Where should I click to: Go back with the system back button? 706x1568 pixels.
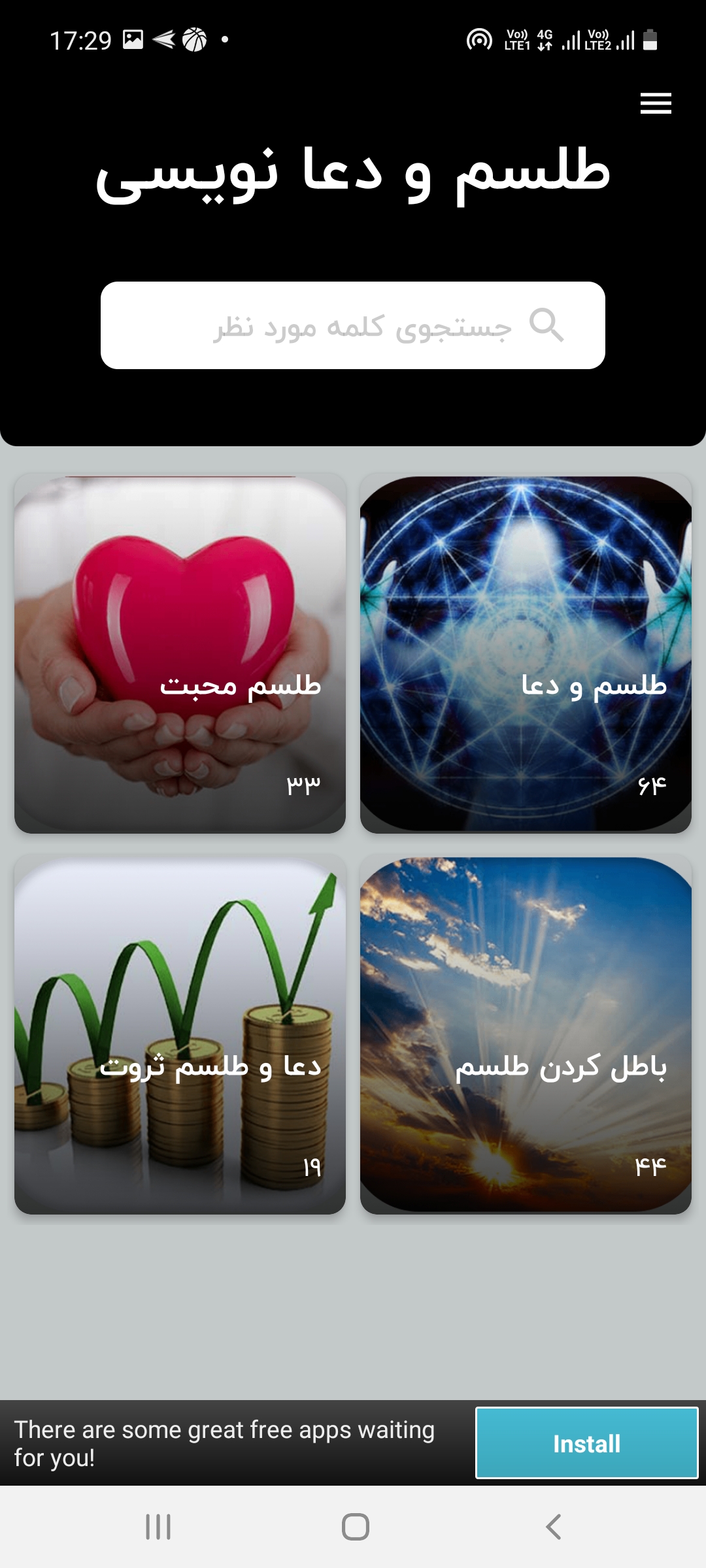(x=553, y=1527)
